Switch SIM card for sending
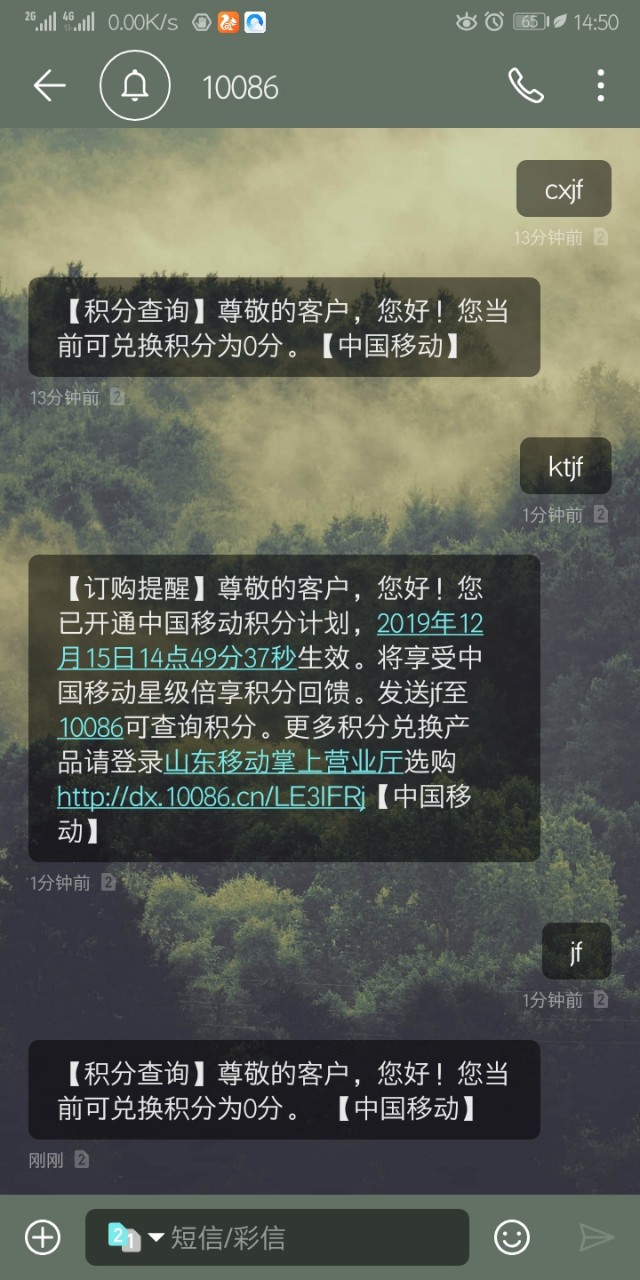Viewport: 640px width, 1280px height. coord(135,1237)
